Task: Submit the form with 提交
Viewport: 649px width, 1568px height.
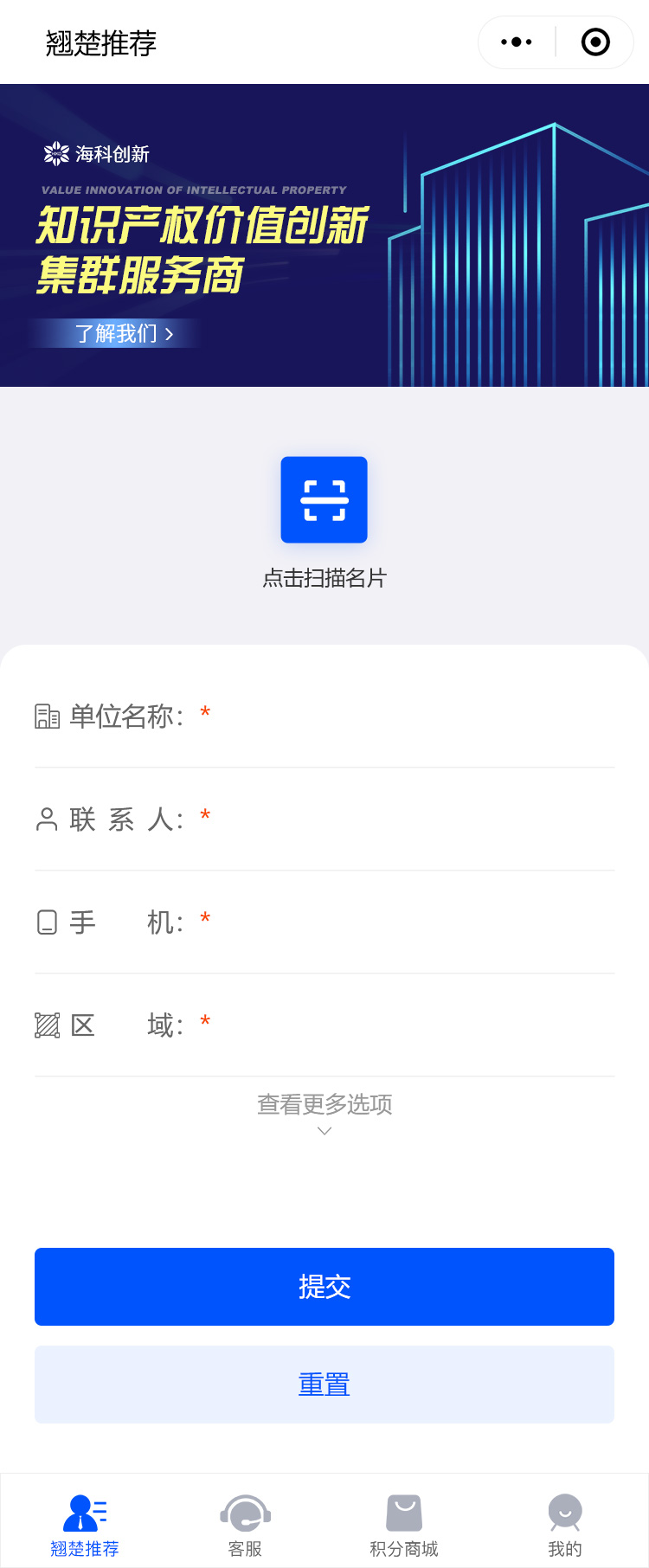Action: coord(324,1287)
